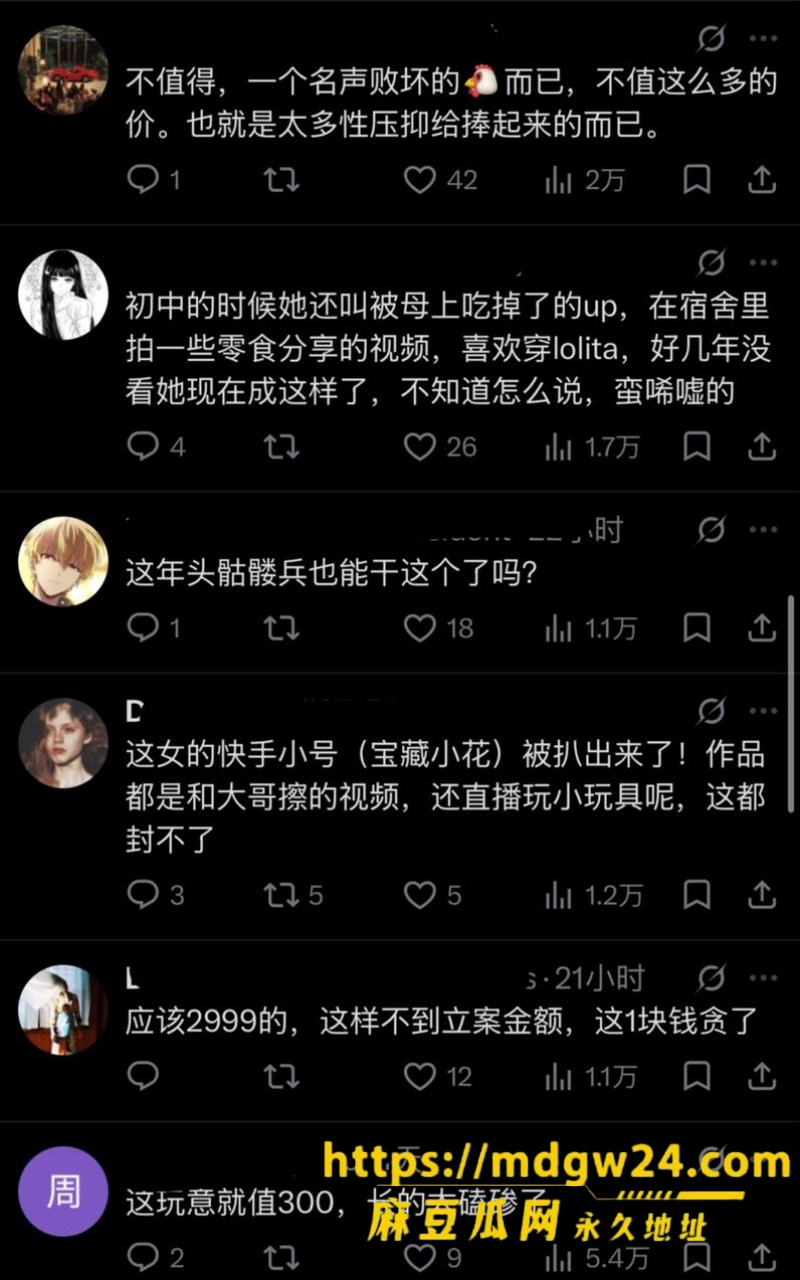Open overflow menu on the 不值得 reply
This screenshot has width=800, height=1280.
[x=763, y=39]
